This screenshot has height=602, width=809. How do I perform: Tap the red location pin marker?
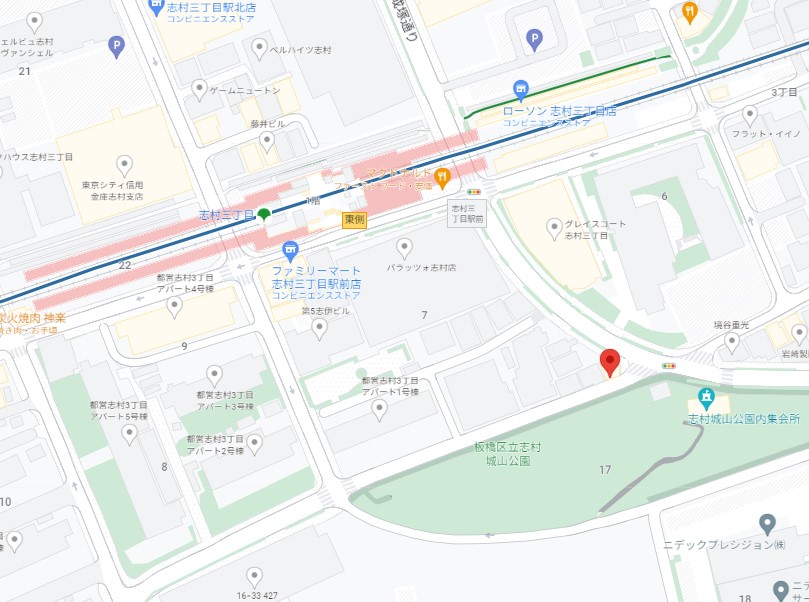[610, 362]
